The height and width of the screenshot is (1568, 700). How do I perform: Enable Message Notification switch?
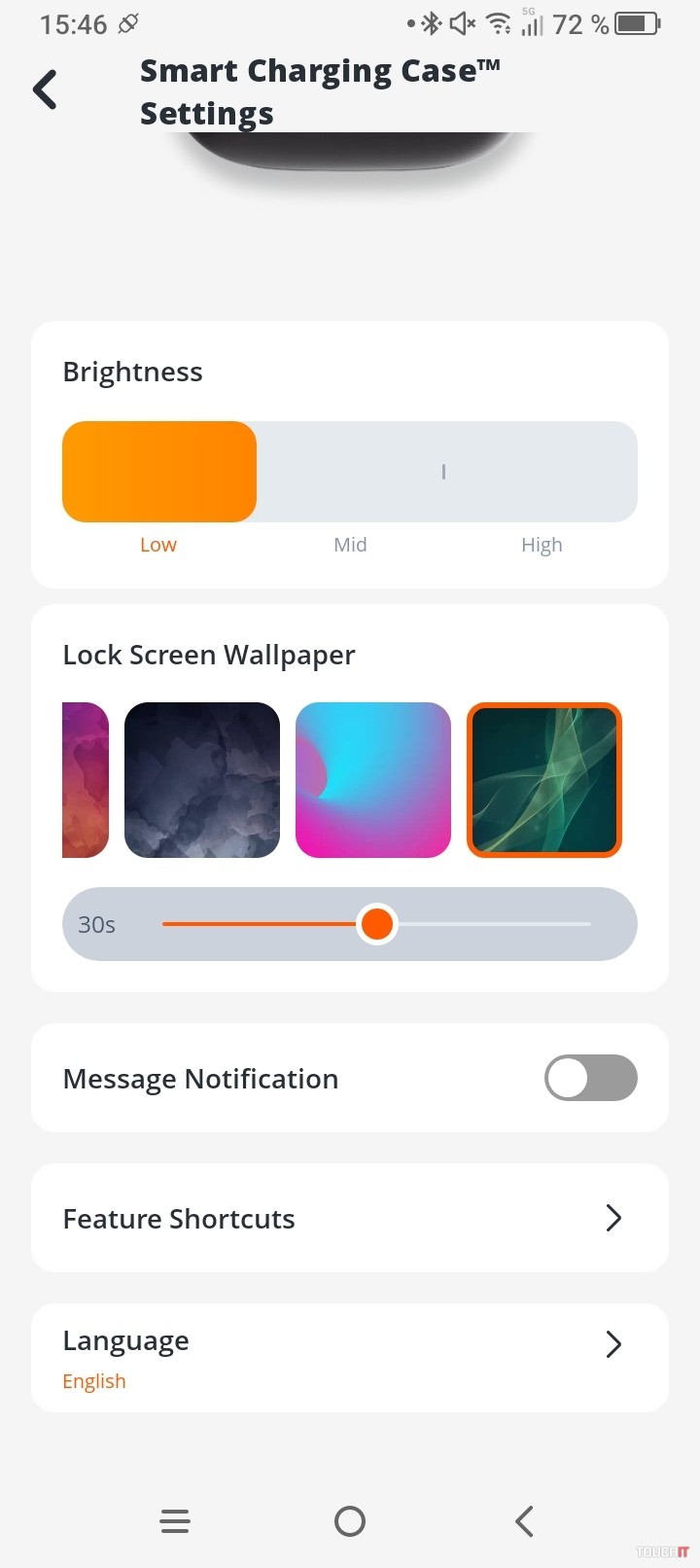point(590,1078)
